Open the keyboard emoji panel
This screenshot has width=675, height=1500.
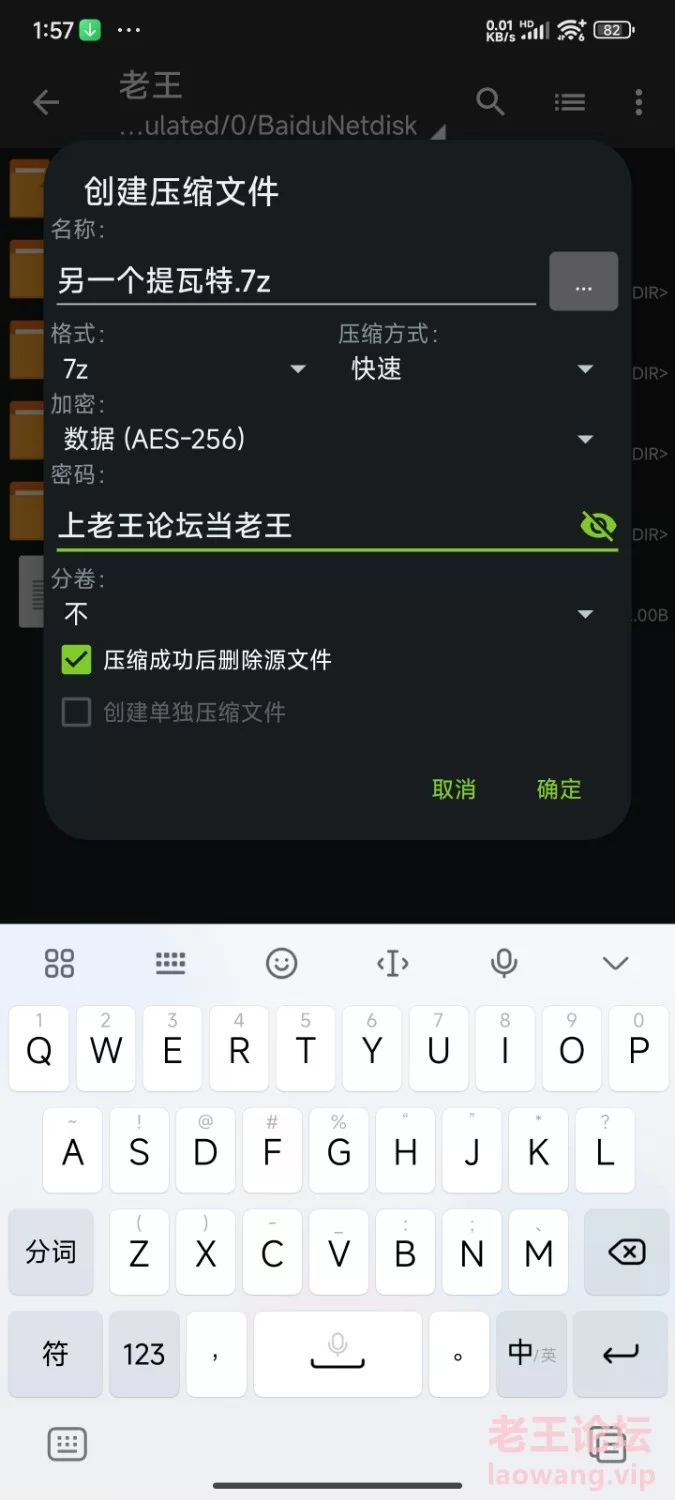(282, 963)
